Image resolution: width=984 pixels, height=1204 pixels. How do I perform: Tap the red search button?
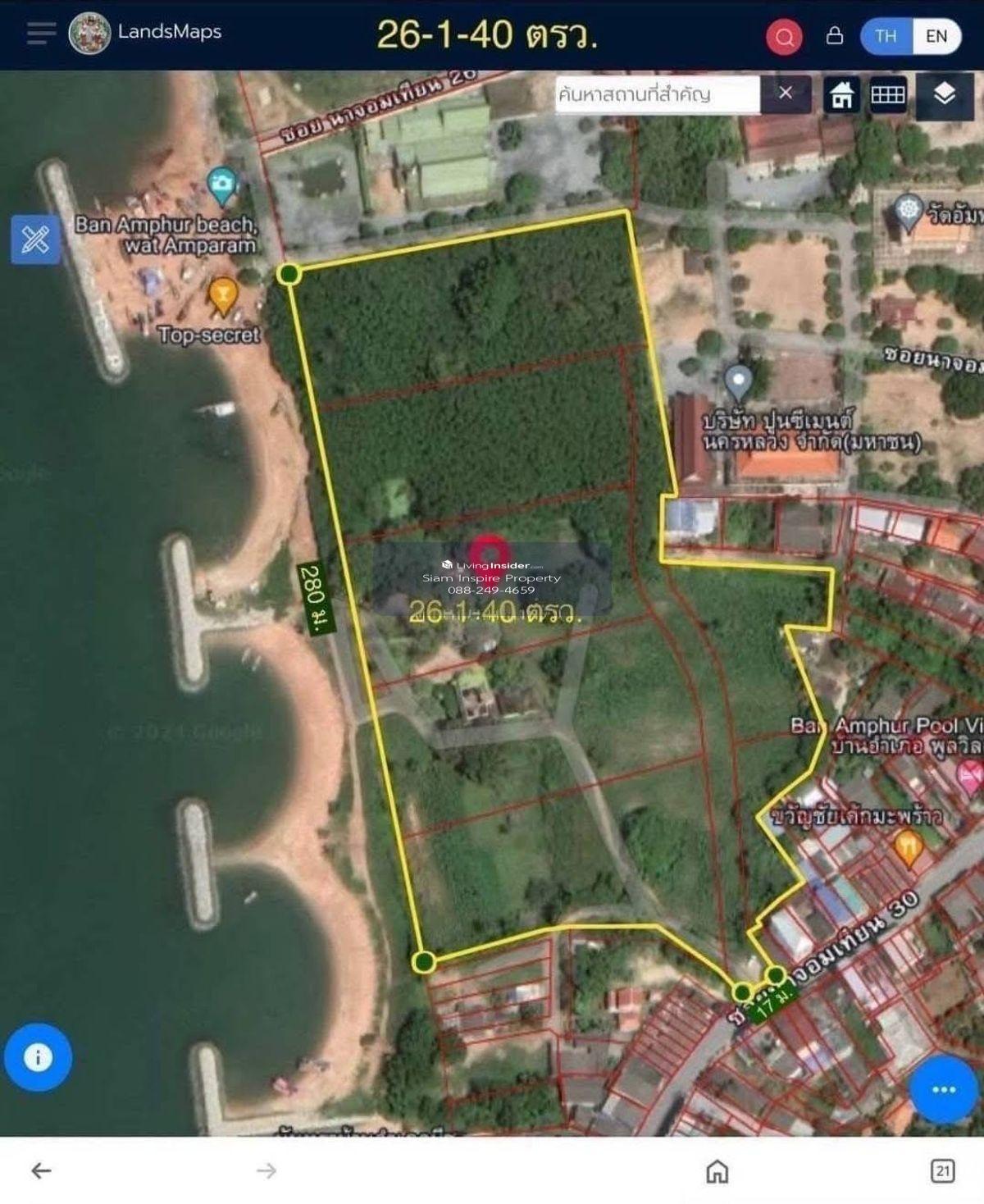(x=784, y=37)
